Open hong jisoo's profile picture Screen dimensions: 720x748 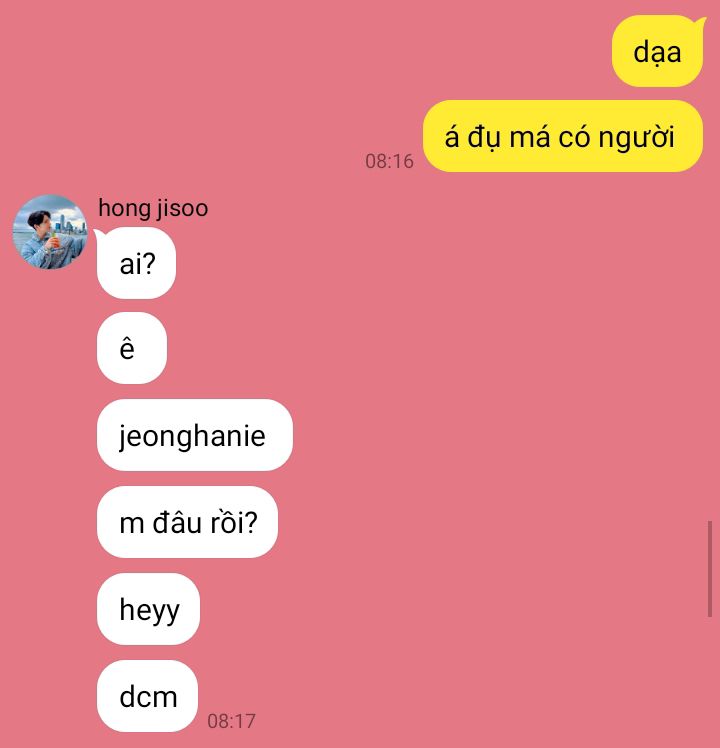(50, 231)
